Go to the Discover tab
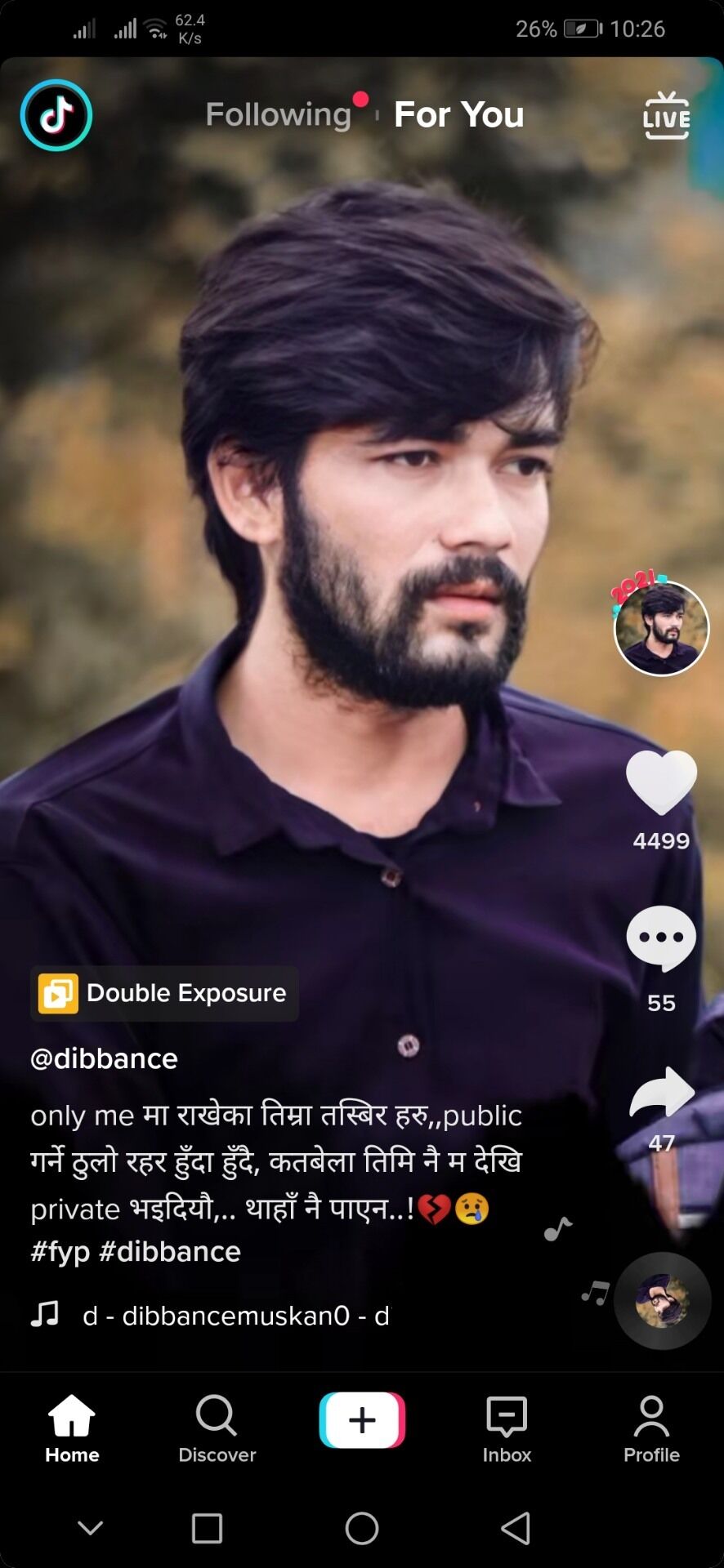The width and height of the screenshot is (724, 1568). click(x=217, y=1429)
